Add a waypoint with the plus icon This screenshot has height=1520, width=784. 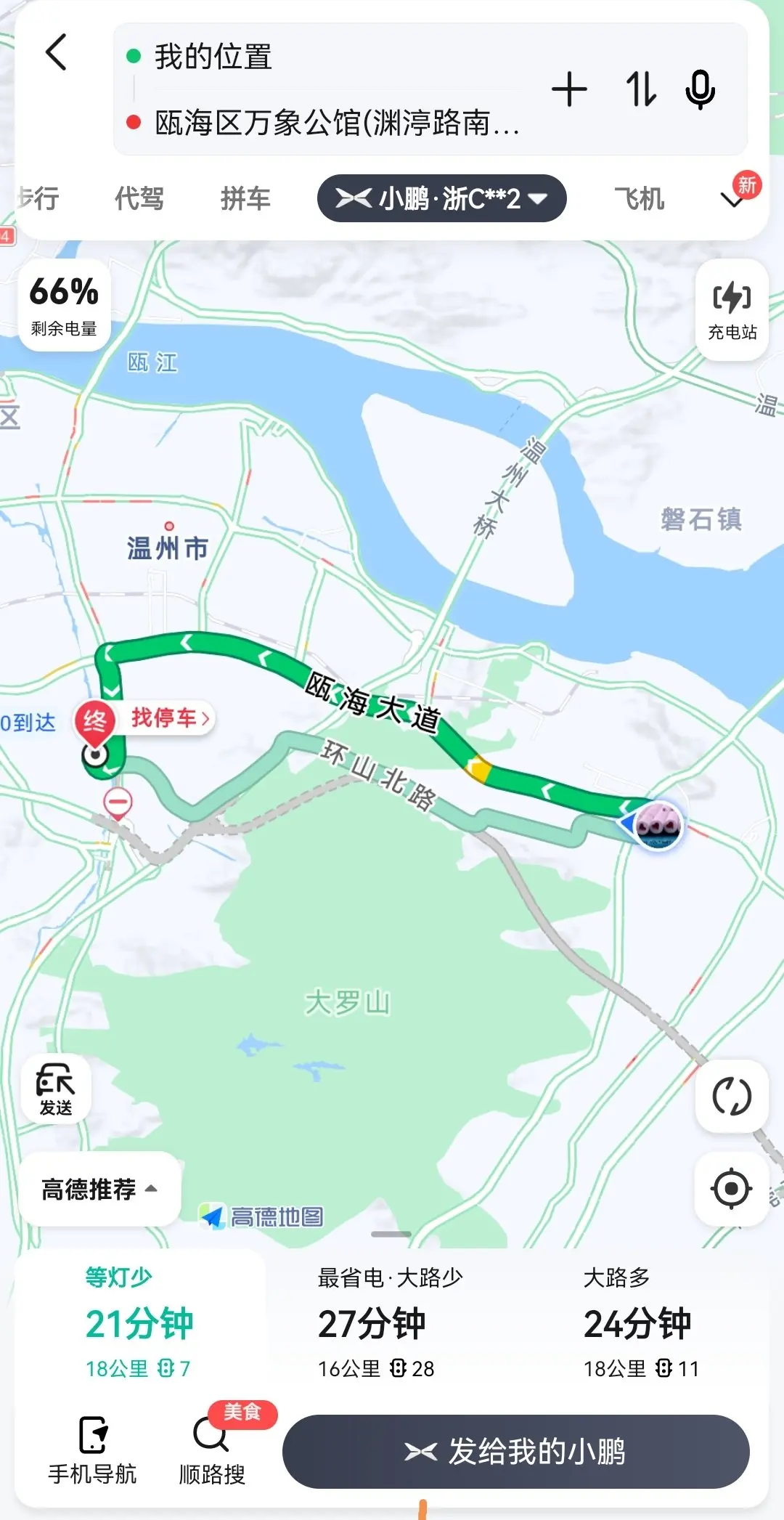tap(569, 90)
